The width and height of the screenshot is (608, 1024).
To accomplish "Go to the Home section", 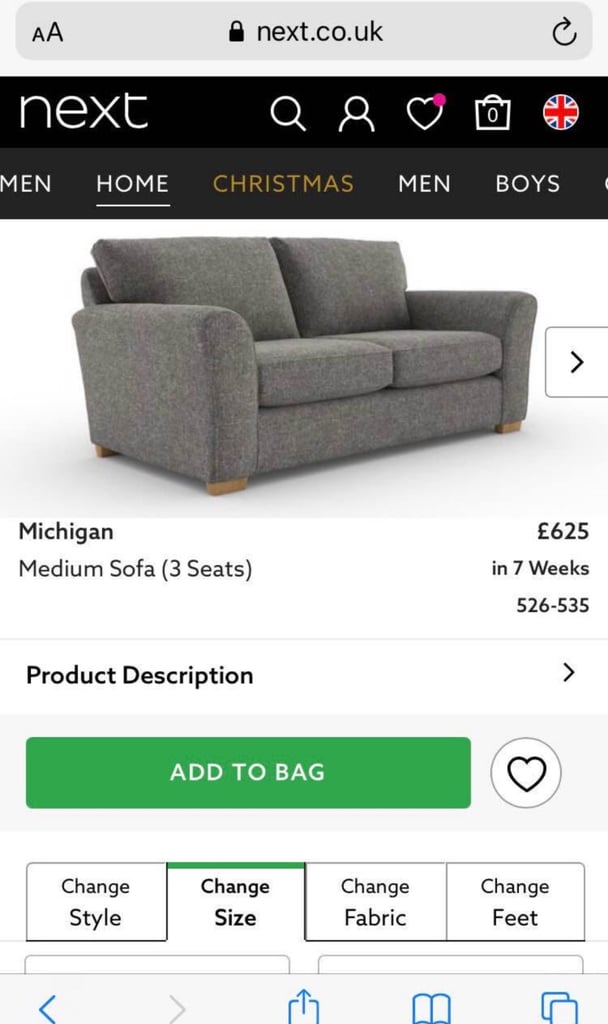I will (x=133, y=184).
